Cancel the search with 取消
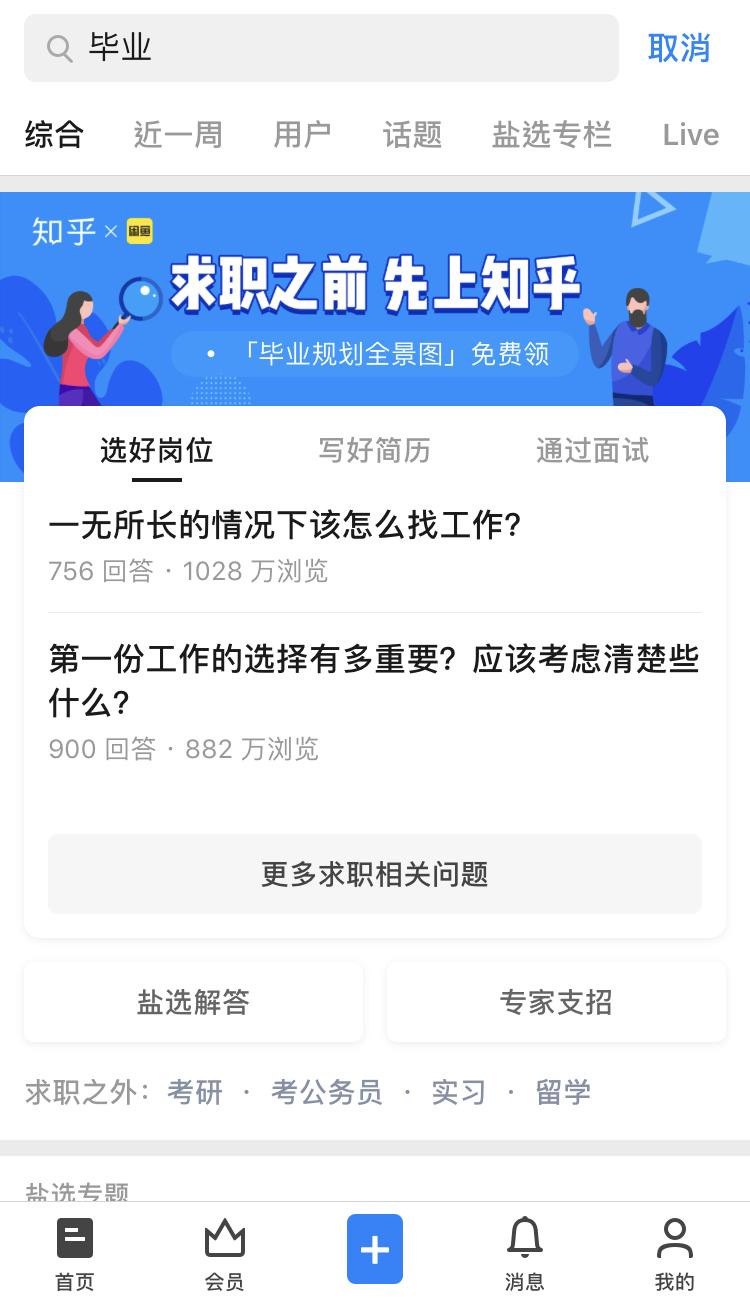Image resolution: width=750 pixels, height=1298 pixels. pos(679,48)
